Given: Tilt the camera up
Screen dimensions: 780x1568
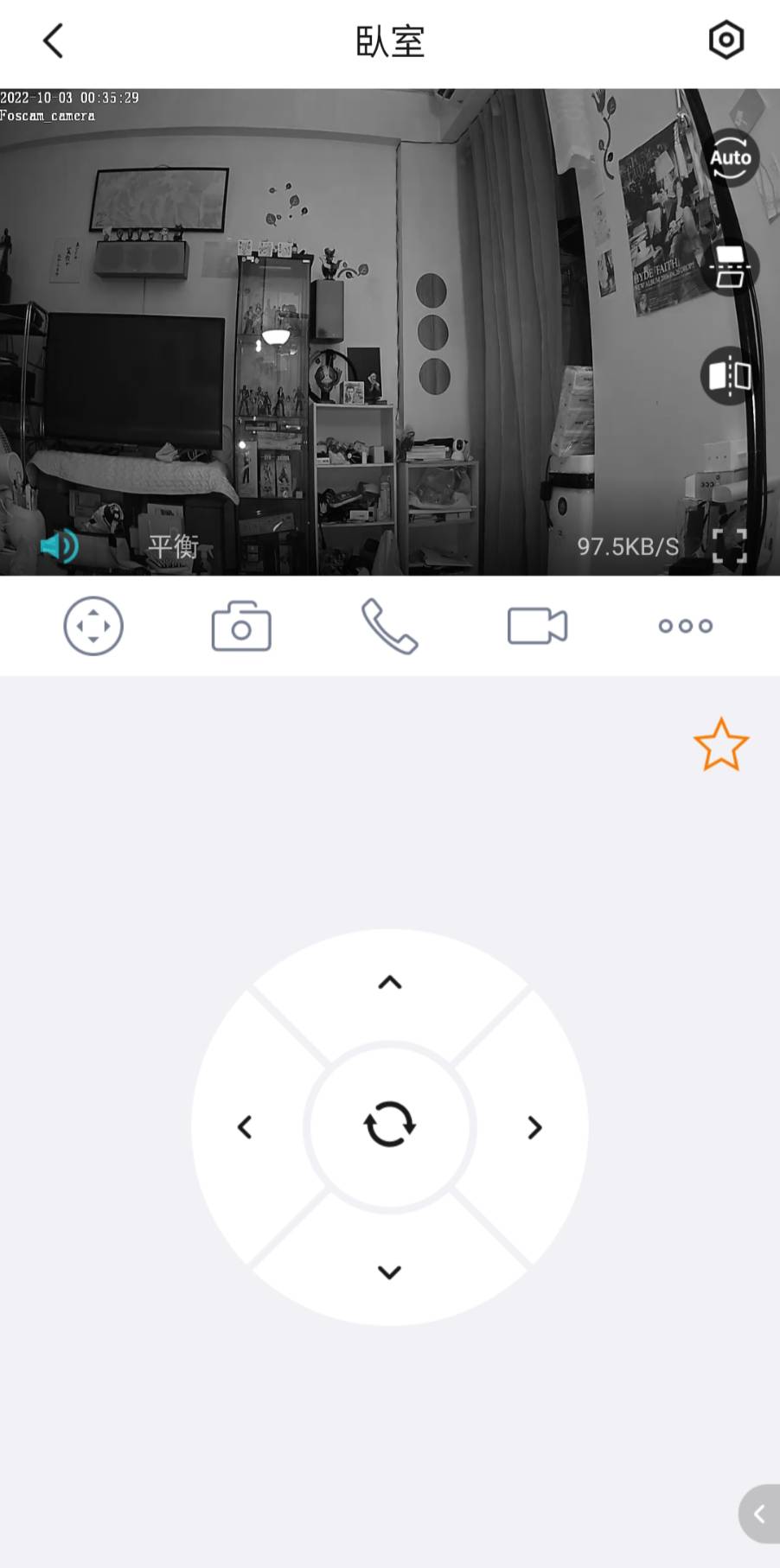Looking at the screenshot, I should pyautogui.click(x=390, y=983).
